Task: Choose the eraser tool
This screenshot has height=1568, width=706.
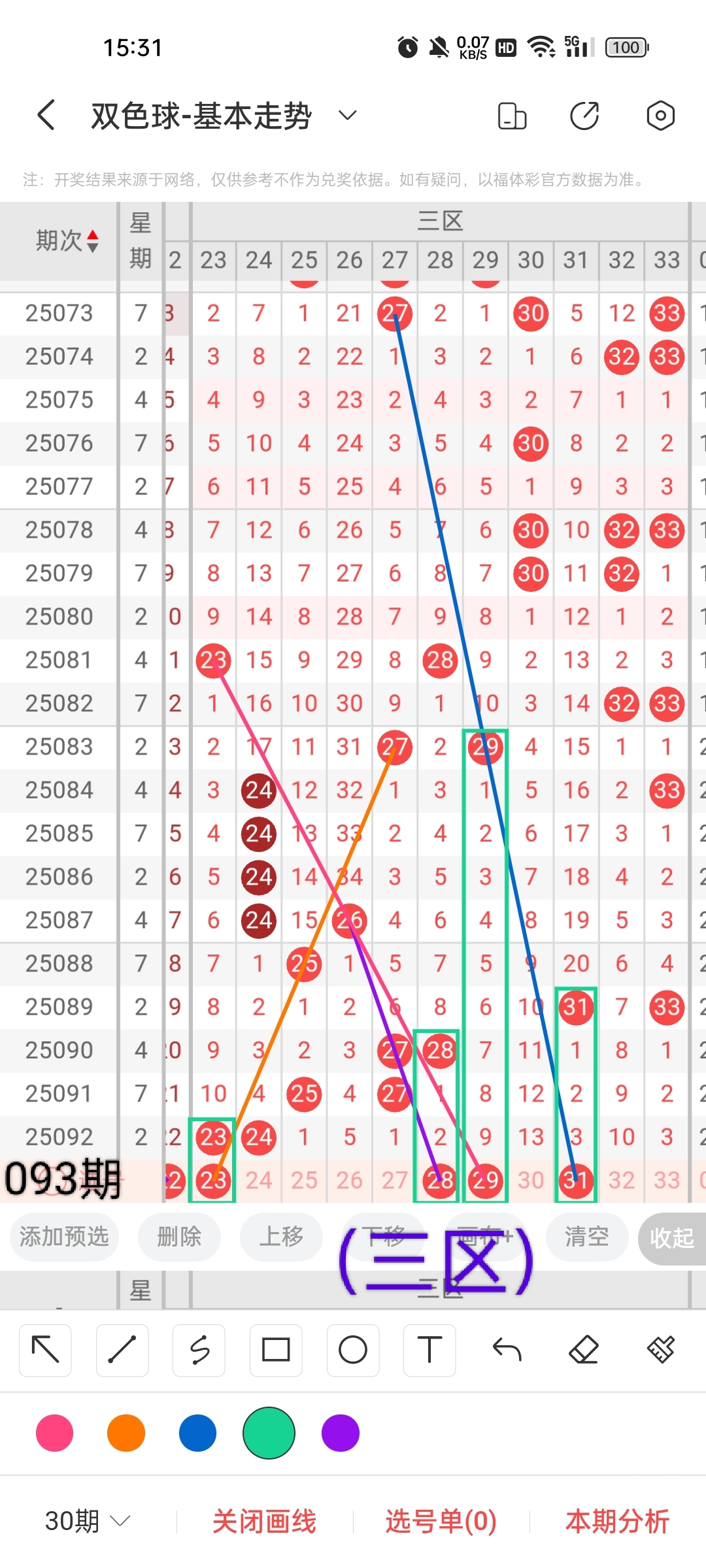Action: pyautogui.click(x=584, y=1350)
